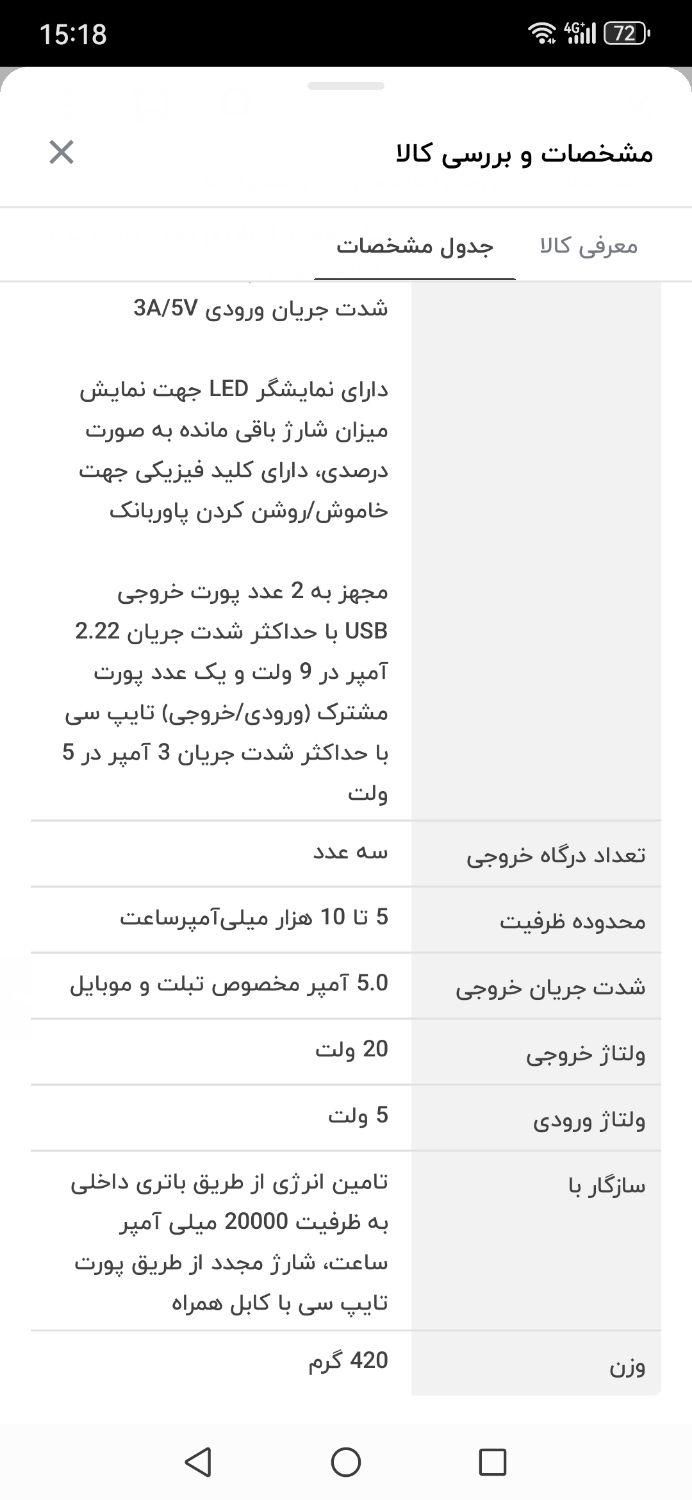692x1500 pixels.
Task: Select the جدول مشخصات tab
Action: 415,246
